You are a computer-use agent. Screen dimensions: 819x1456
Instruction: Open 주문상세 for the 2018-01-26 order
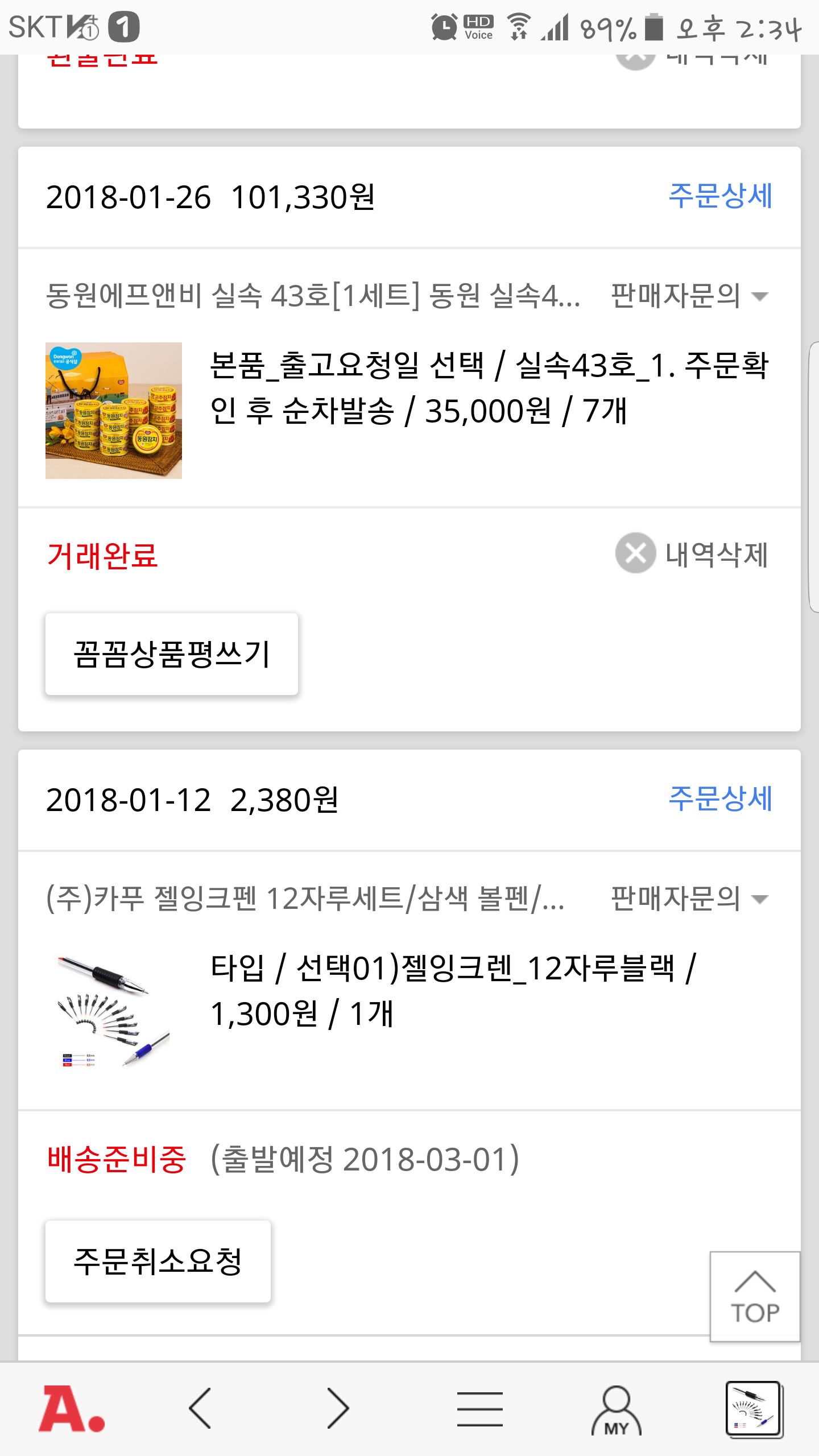[720, 197]
